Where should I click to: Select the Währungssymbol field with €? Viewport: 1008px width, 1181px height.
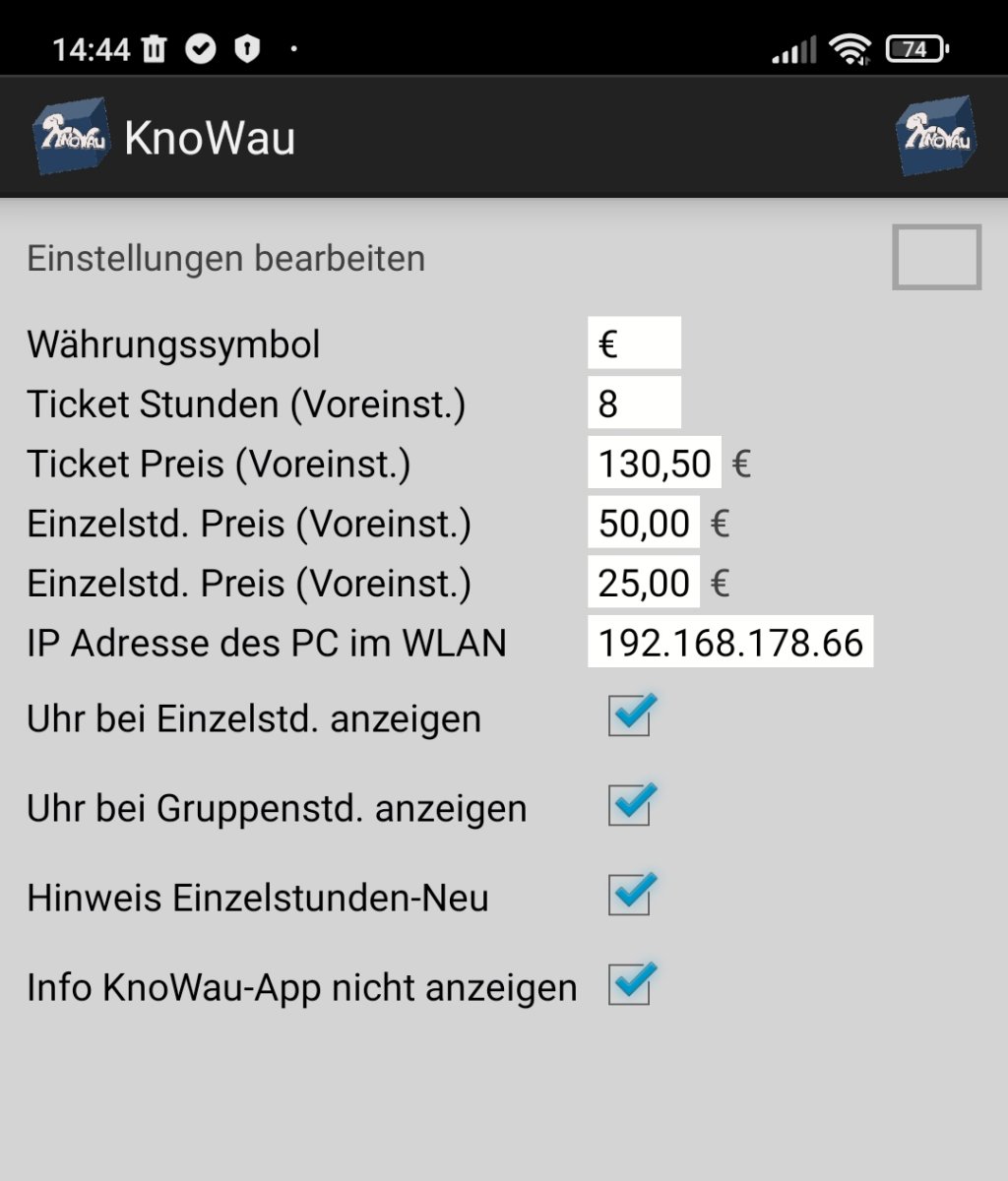coord(634,343)
